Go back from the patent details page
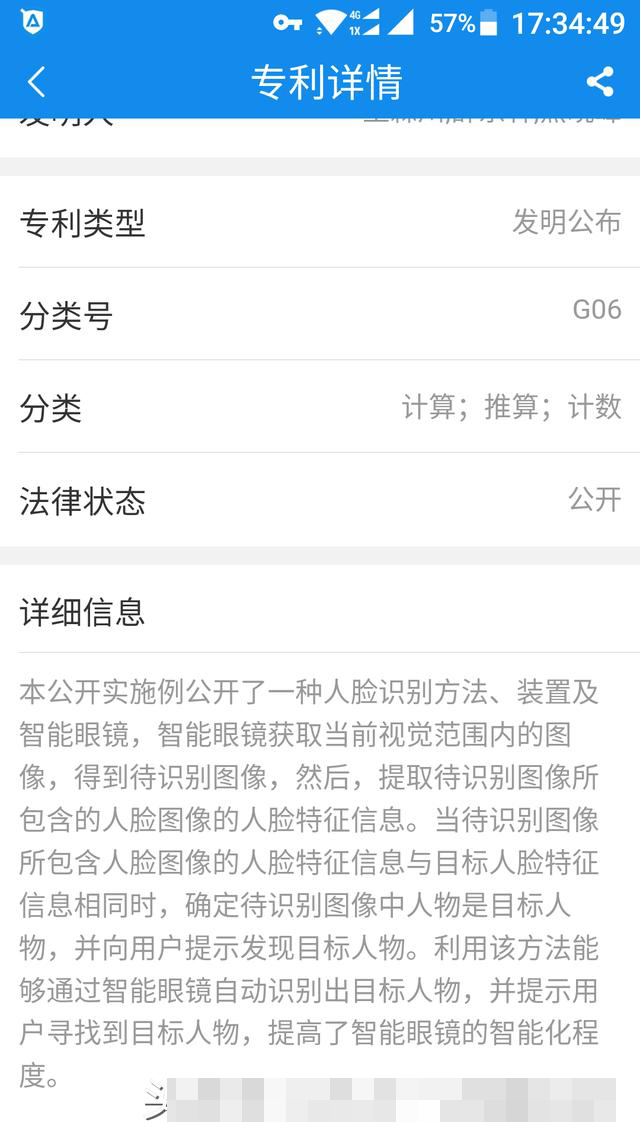Viewport: 640px width, 1138px height. click(37, 82)
